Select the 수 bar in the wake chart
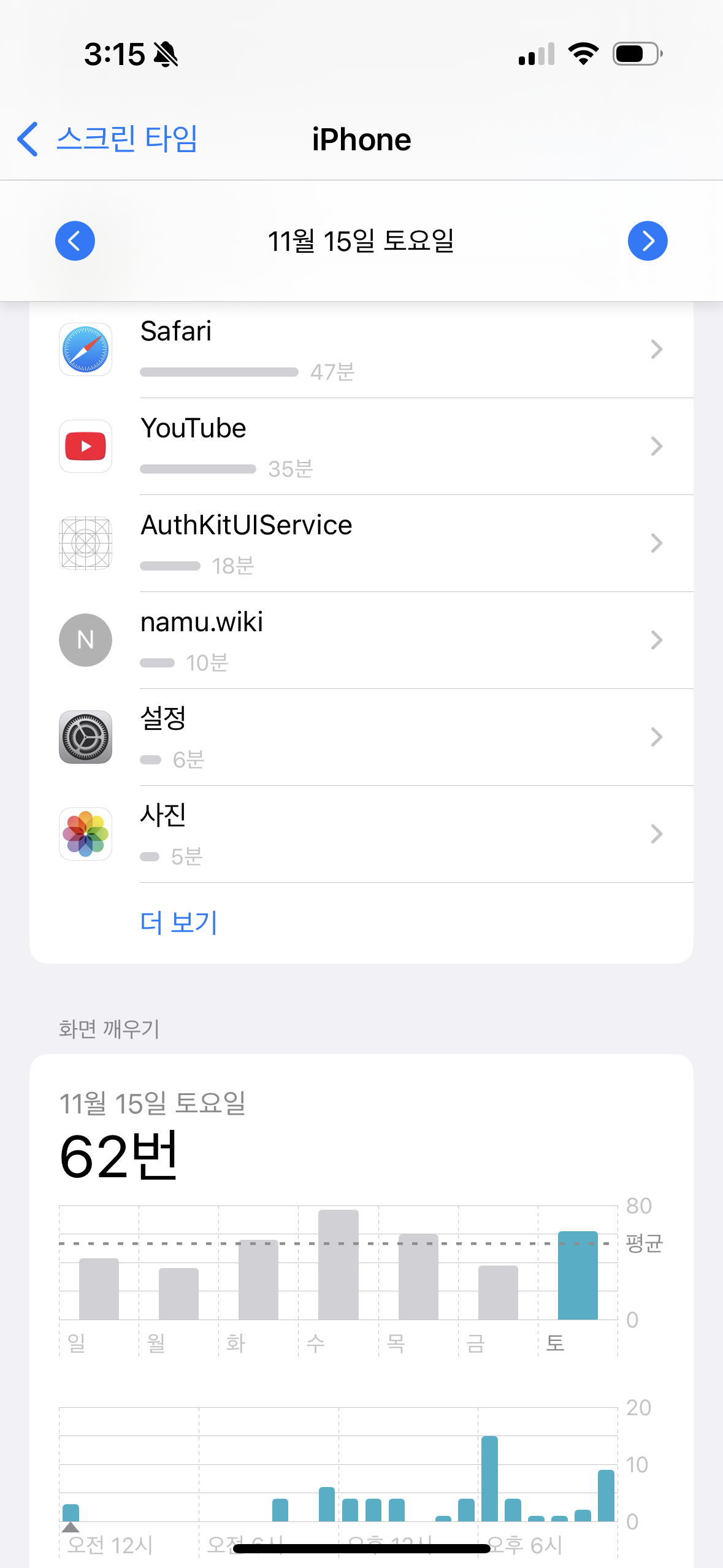The image size is (723, 1568). (338, 1265)
